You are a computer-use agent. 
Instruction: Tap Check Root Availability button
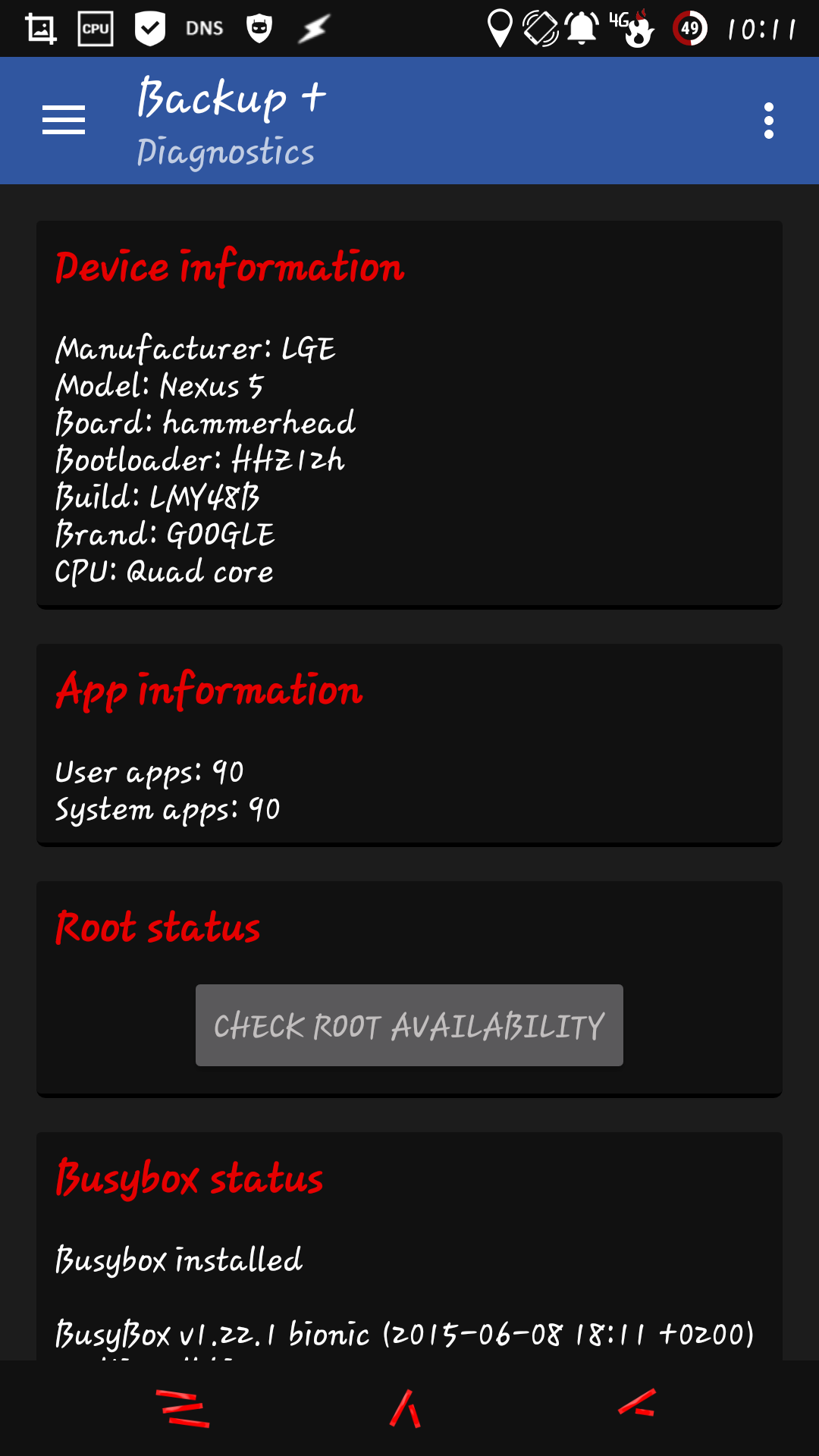(x=409, y=1025)
